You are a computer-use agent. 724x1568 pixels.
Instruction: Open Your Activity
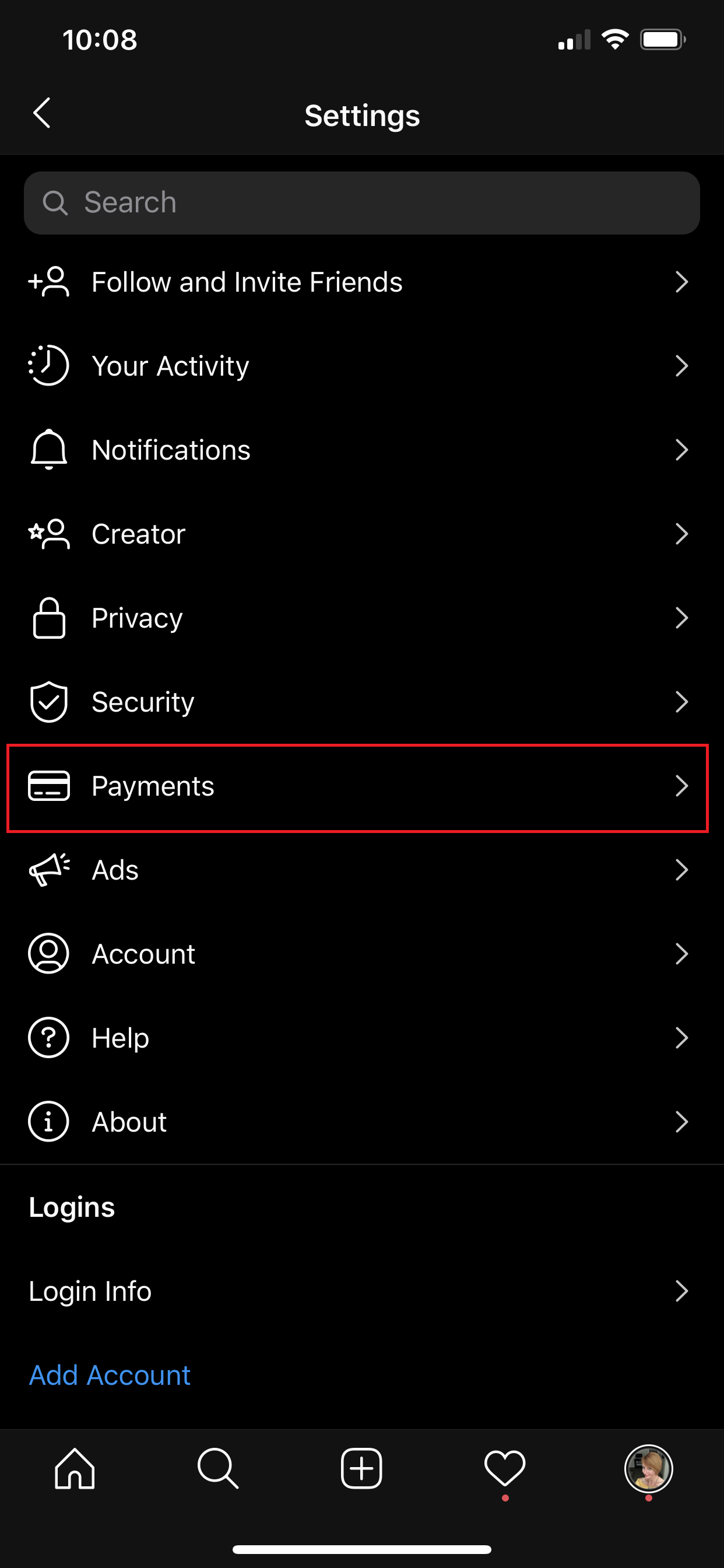362,366
